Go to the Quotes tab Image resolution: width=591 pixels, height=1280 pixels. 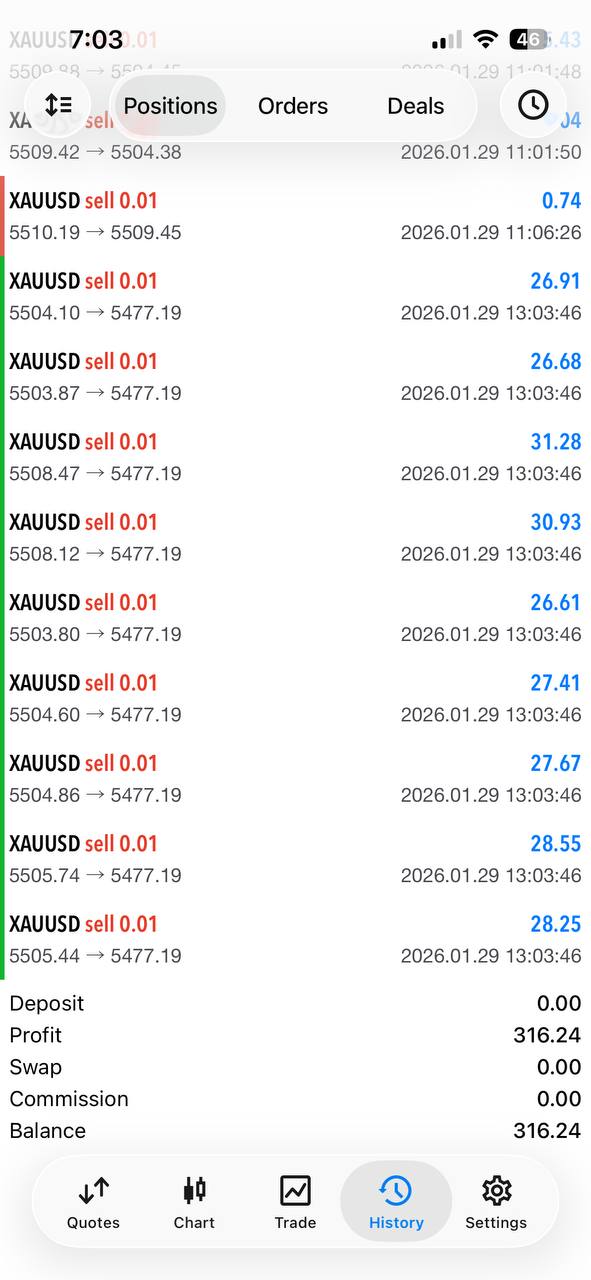tap(93, 1203)
